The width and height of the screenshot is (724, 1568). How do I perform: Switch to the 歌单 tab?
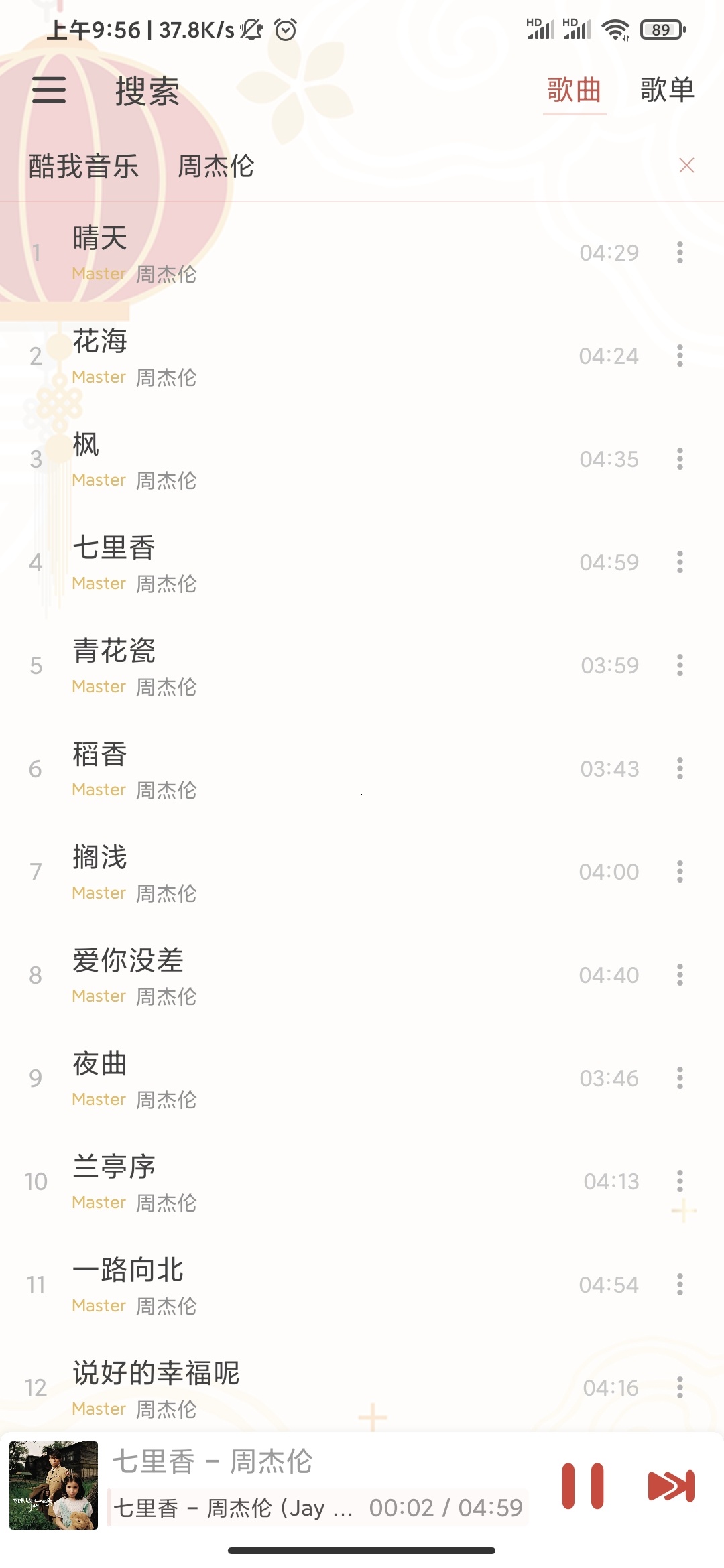tap(666, 90)
